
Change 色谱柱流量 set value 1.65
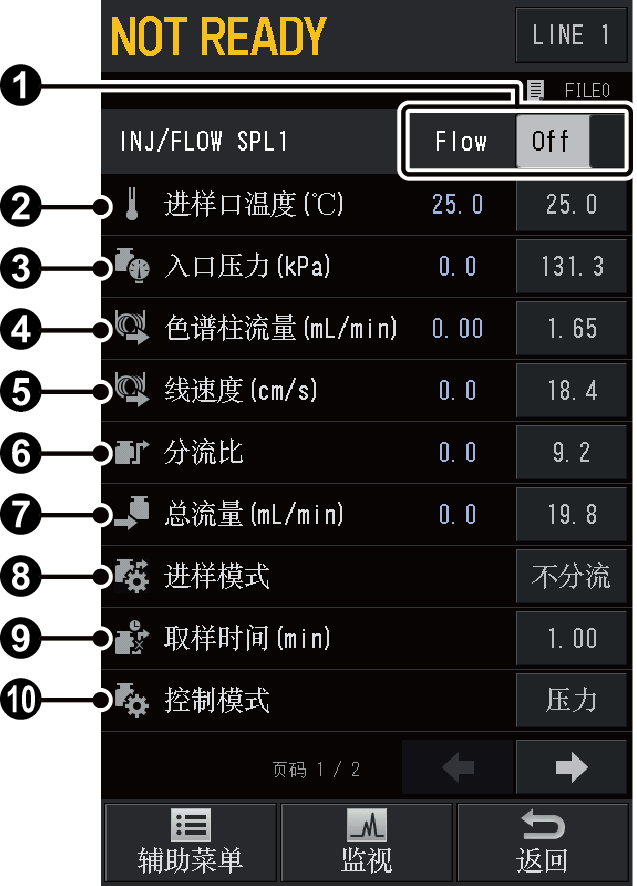(x=571, y=329)
